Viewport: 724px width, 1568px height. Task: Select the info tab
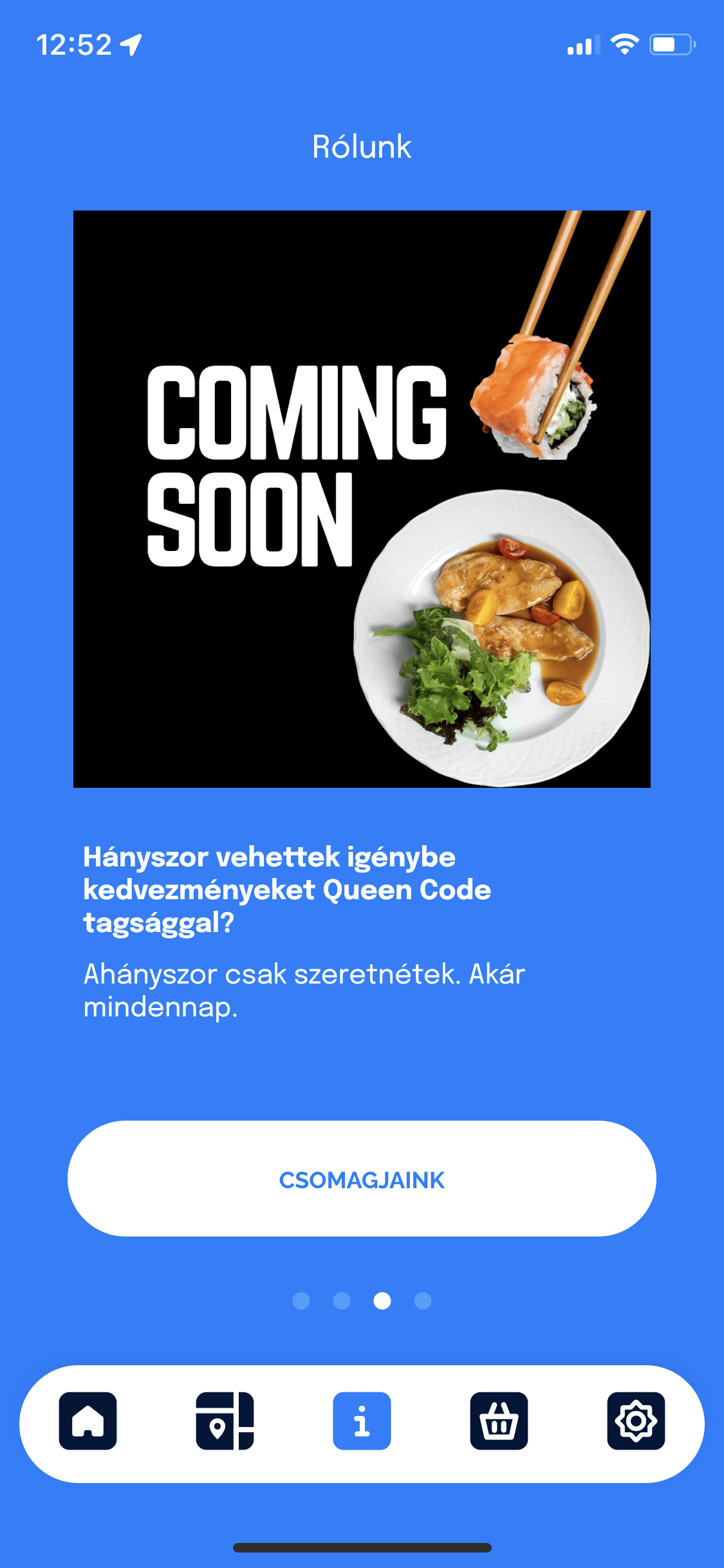coord(362,1421)
